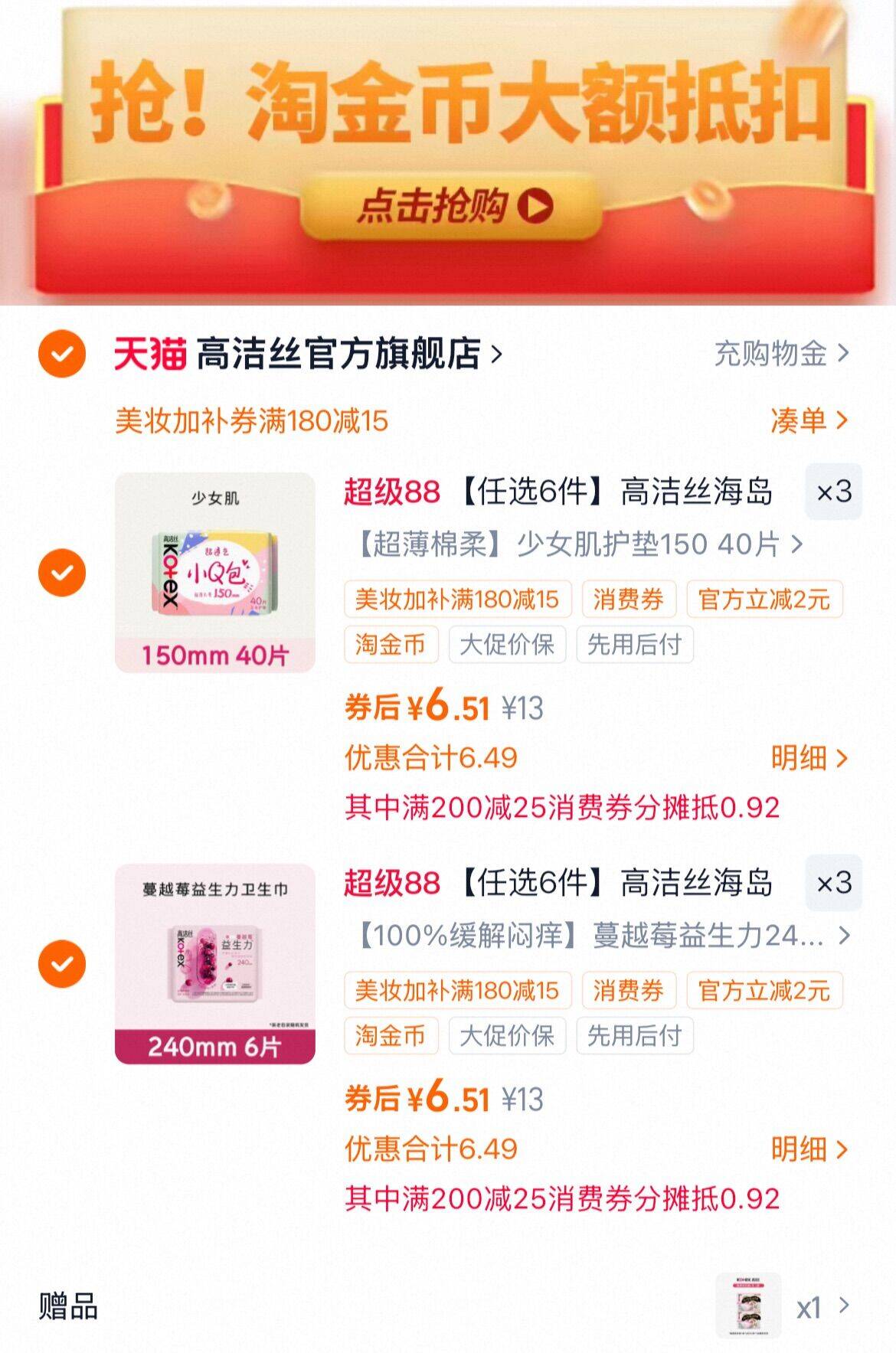This screenshot has height=1353, width=896.
Task: Change quantity ×3 for 少女肌护垫
Action: [x=833, y=492]
